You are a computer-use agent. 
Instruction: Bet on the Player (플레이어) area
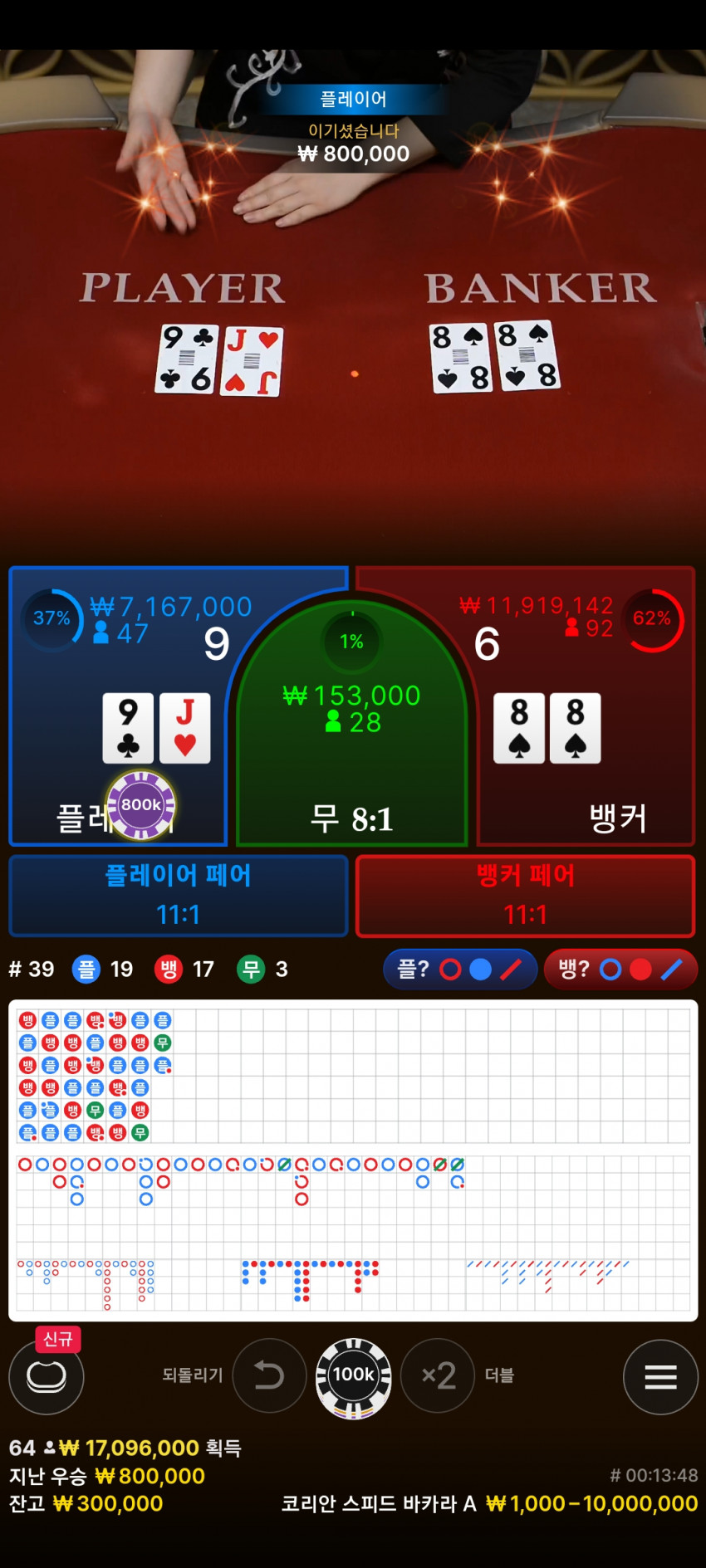point(116,706)
